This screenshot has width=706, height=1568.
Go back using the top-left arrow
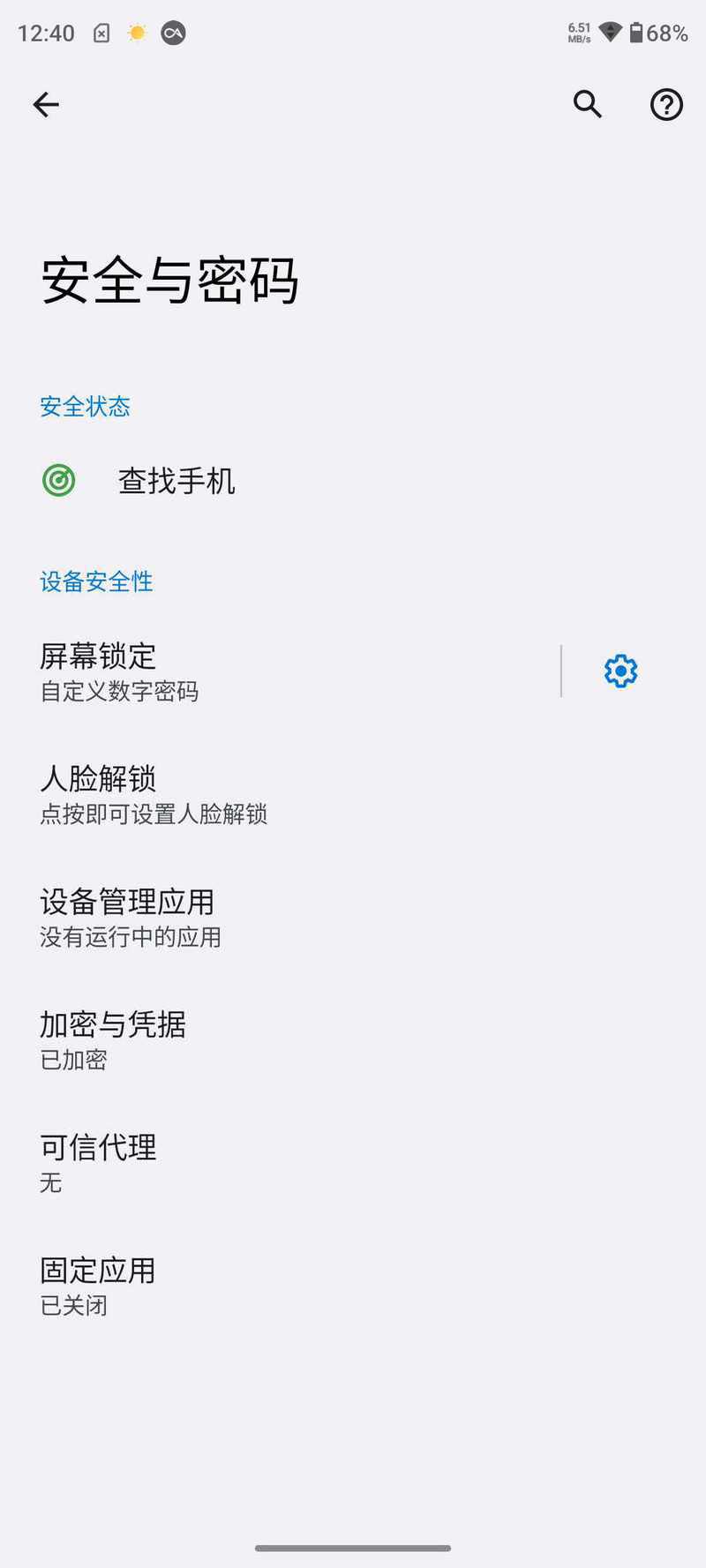46,105
